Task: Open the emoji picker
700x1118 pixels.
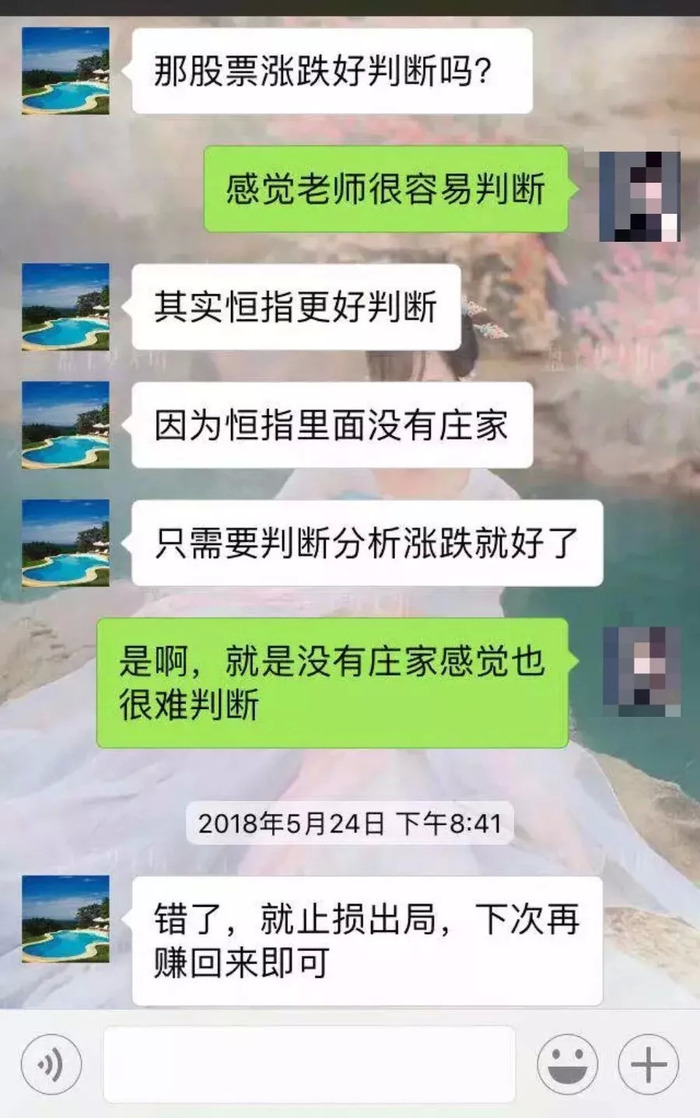Action: pyautogui.click(x=568, y=1065)
